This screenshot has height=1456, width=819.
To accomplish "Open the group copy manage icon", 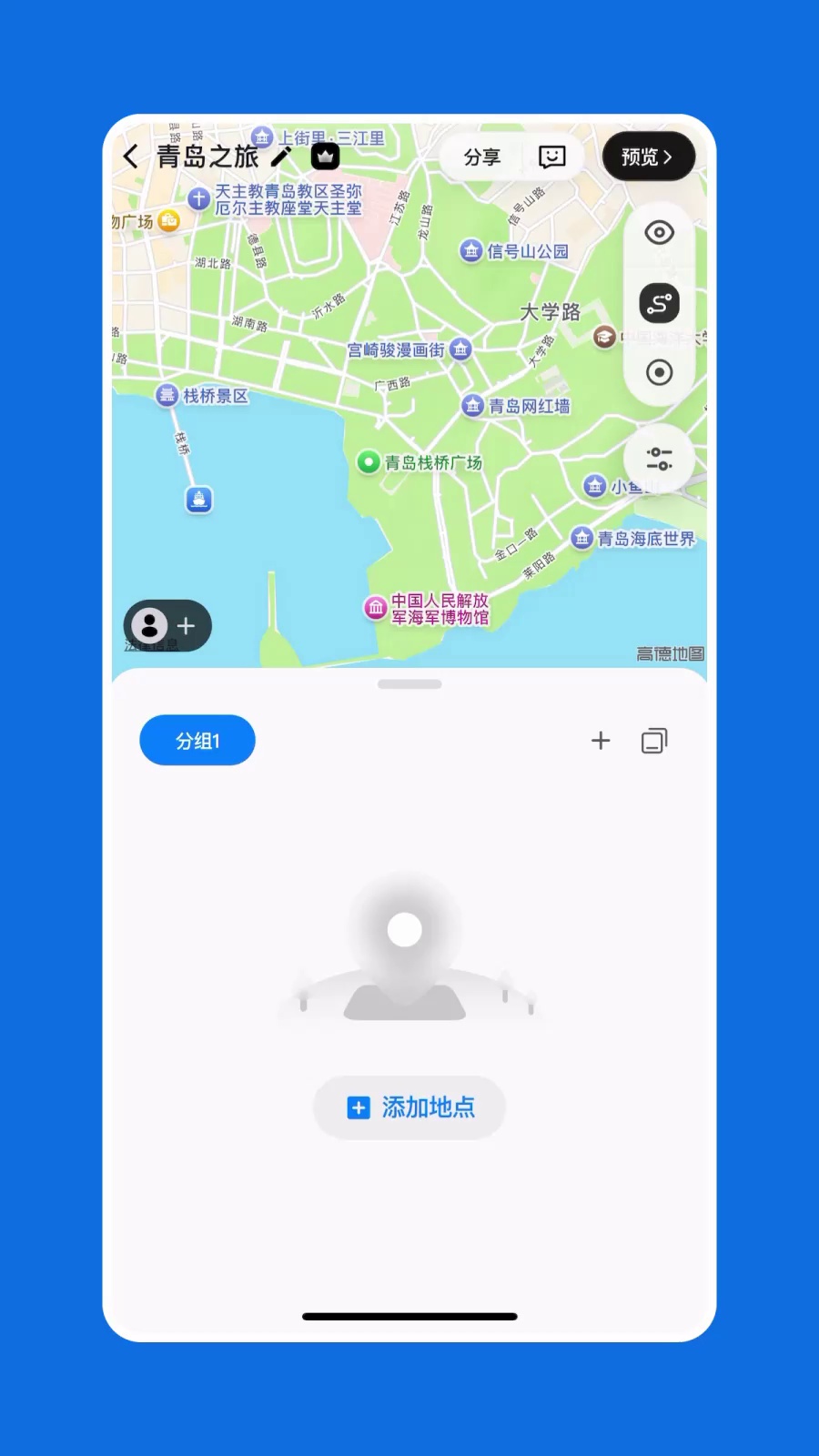I will click(654, 741).
